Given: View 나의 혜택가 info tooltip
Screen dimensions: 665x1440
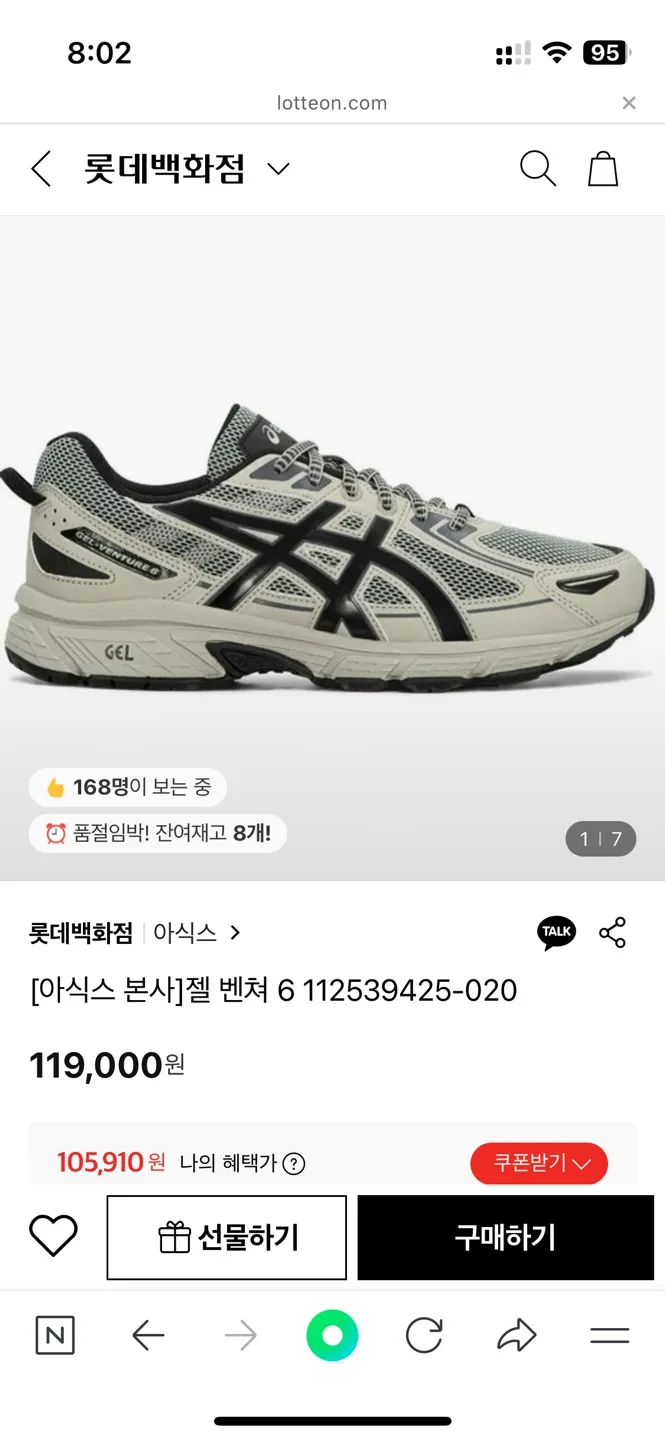Looking at the screenshot, I should (293, 1164).
